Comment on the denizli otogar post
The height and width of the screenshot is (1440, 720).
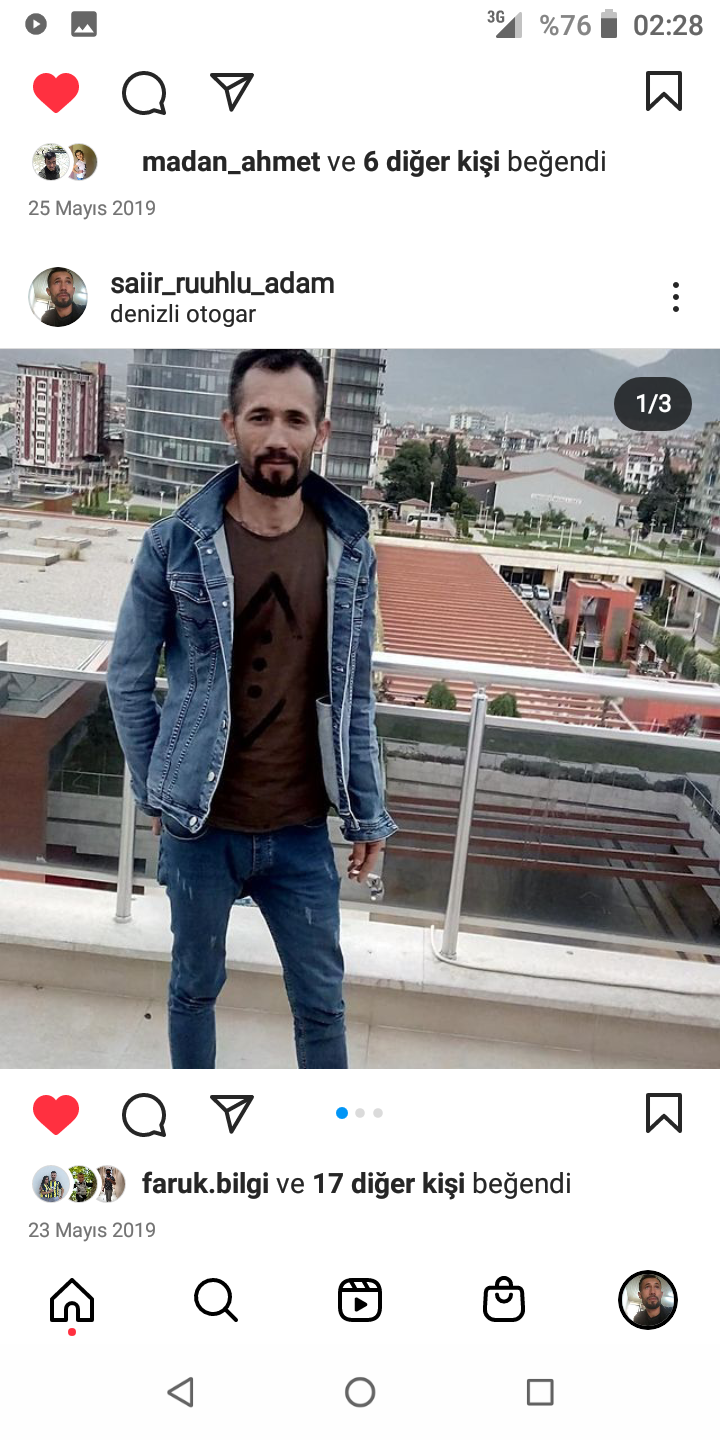click(x=144, y=1115)
